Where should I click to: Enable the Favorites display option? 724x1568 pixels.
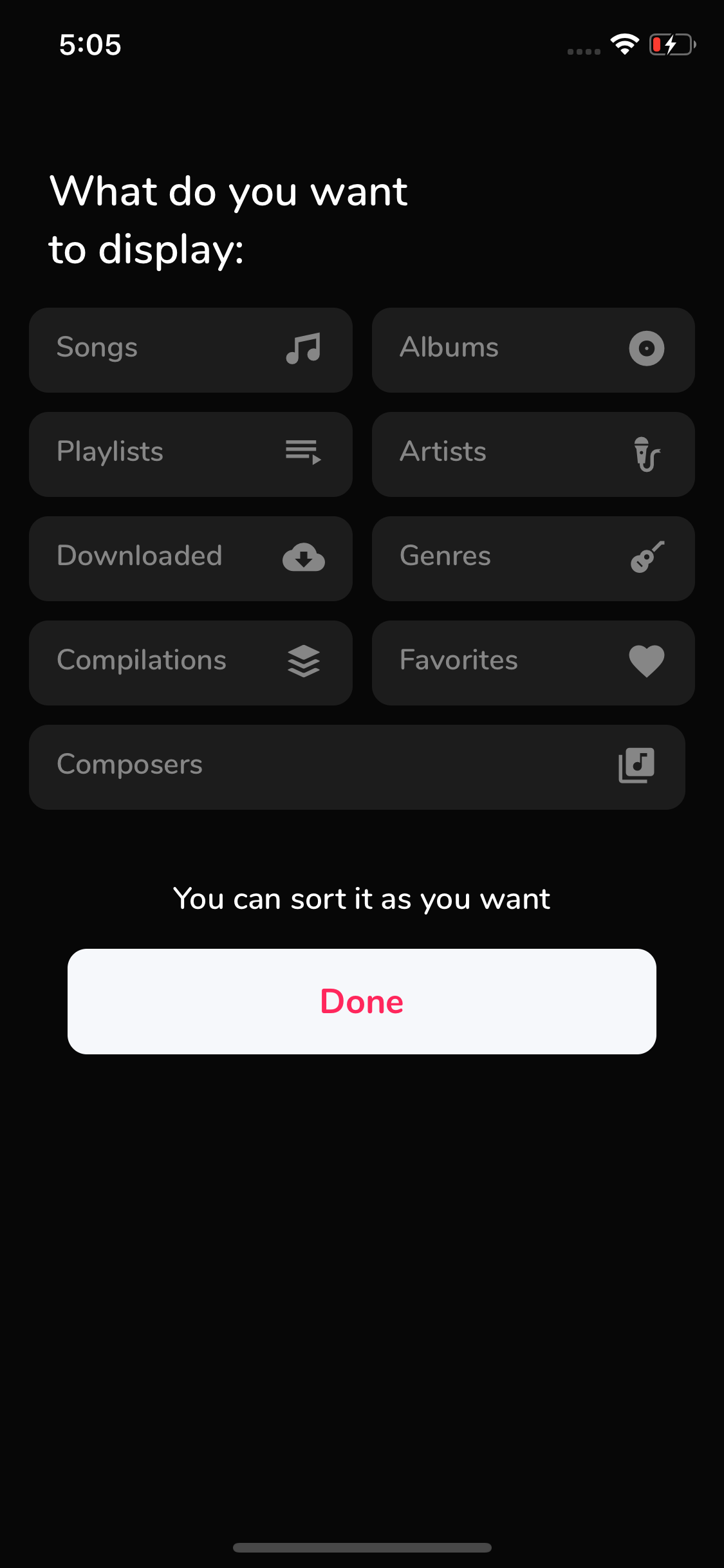[x=533, y=662]
